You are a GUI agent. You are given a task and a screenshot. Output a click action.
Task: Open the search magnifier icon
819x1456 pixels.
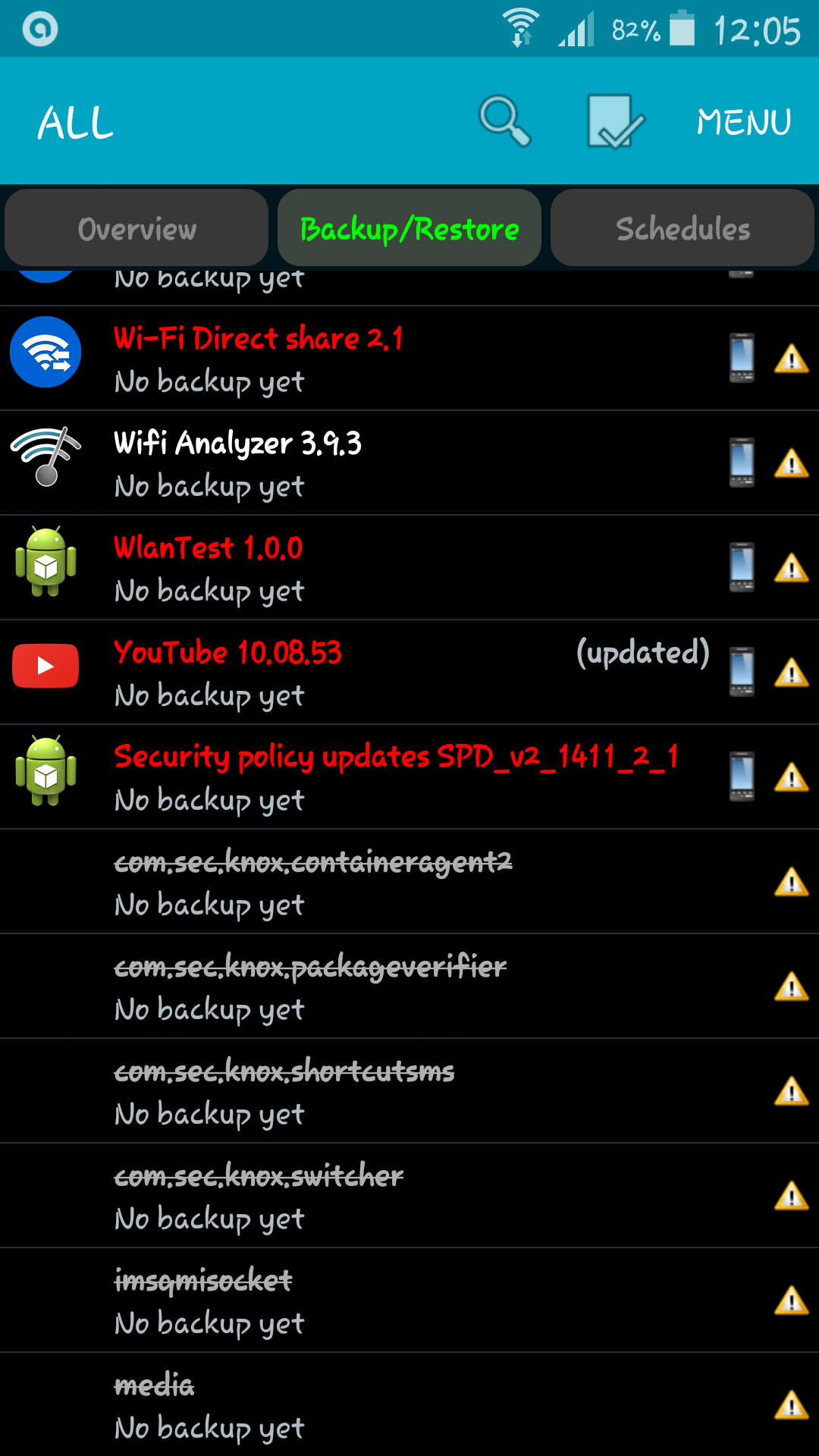coord(504,121)
